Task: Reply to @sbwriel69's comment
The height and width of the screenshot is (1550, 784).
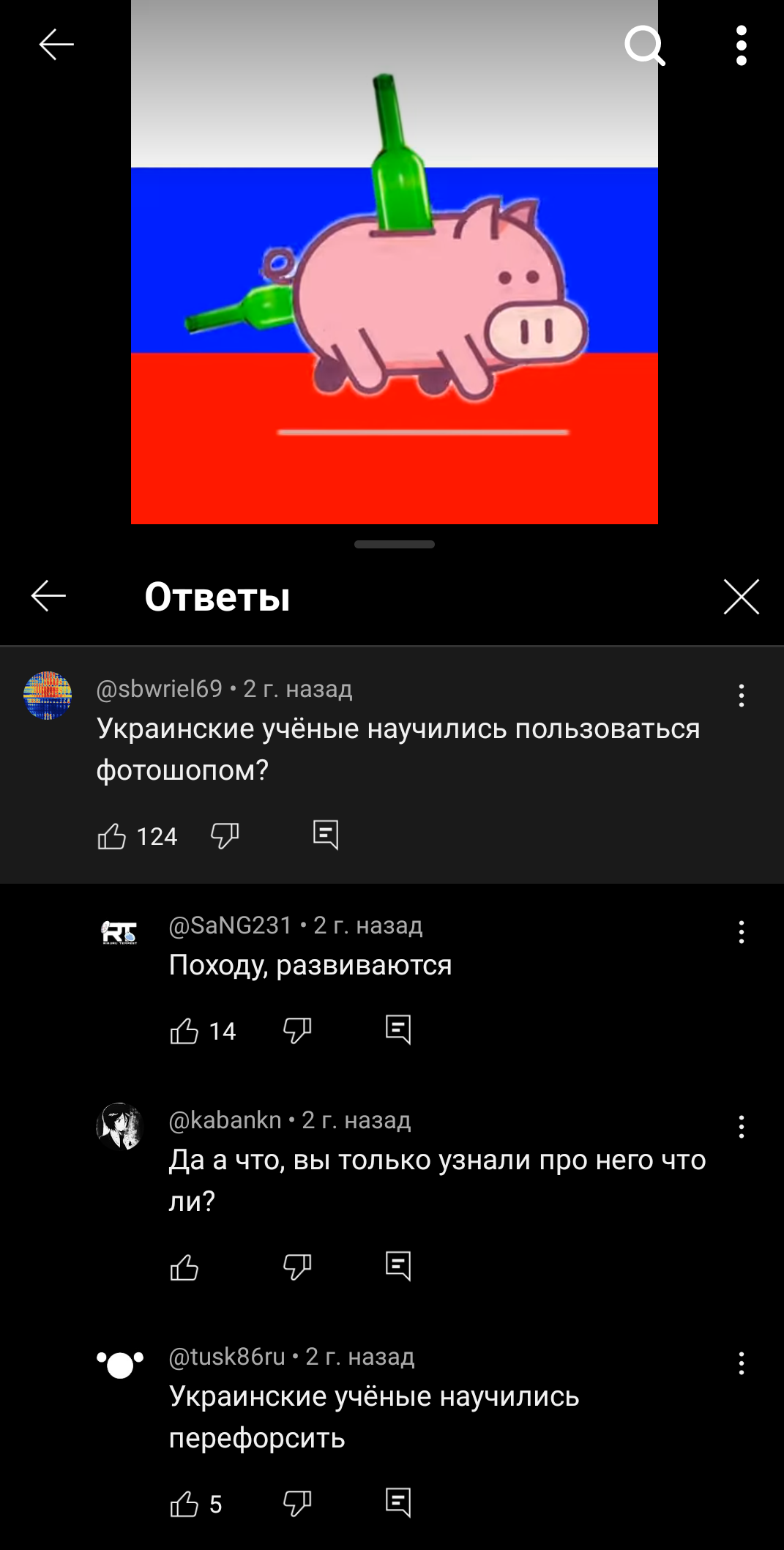Action: coord(326,835)
